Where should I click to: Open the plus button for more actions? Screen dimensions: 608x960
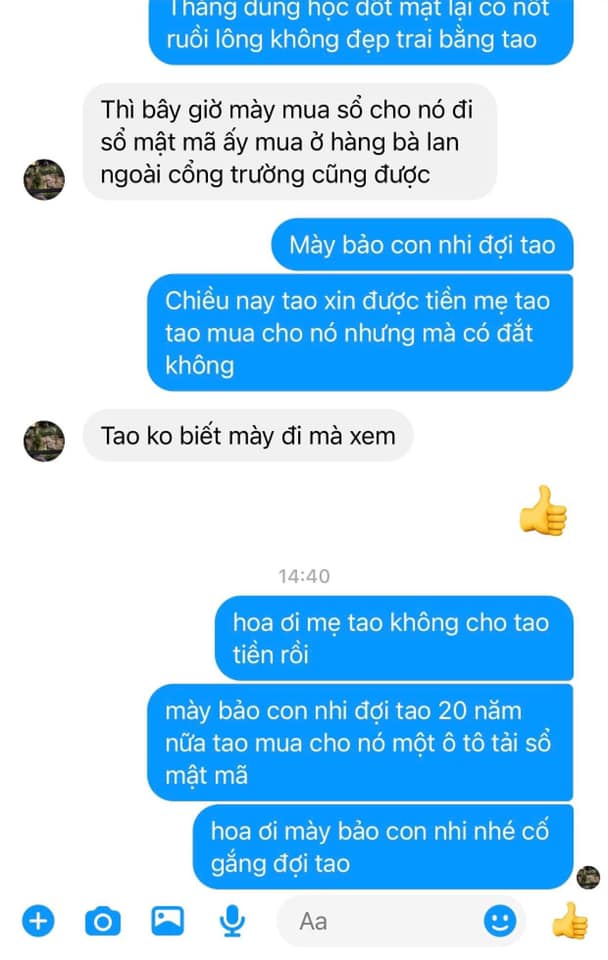[37, 921]
